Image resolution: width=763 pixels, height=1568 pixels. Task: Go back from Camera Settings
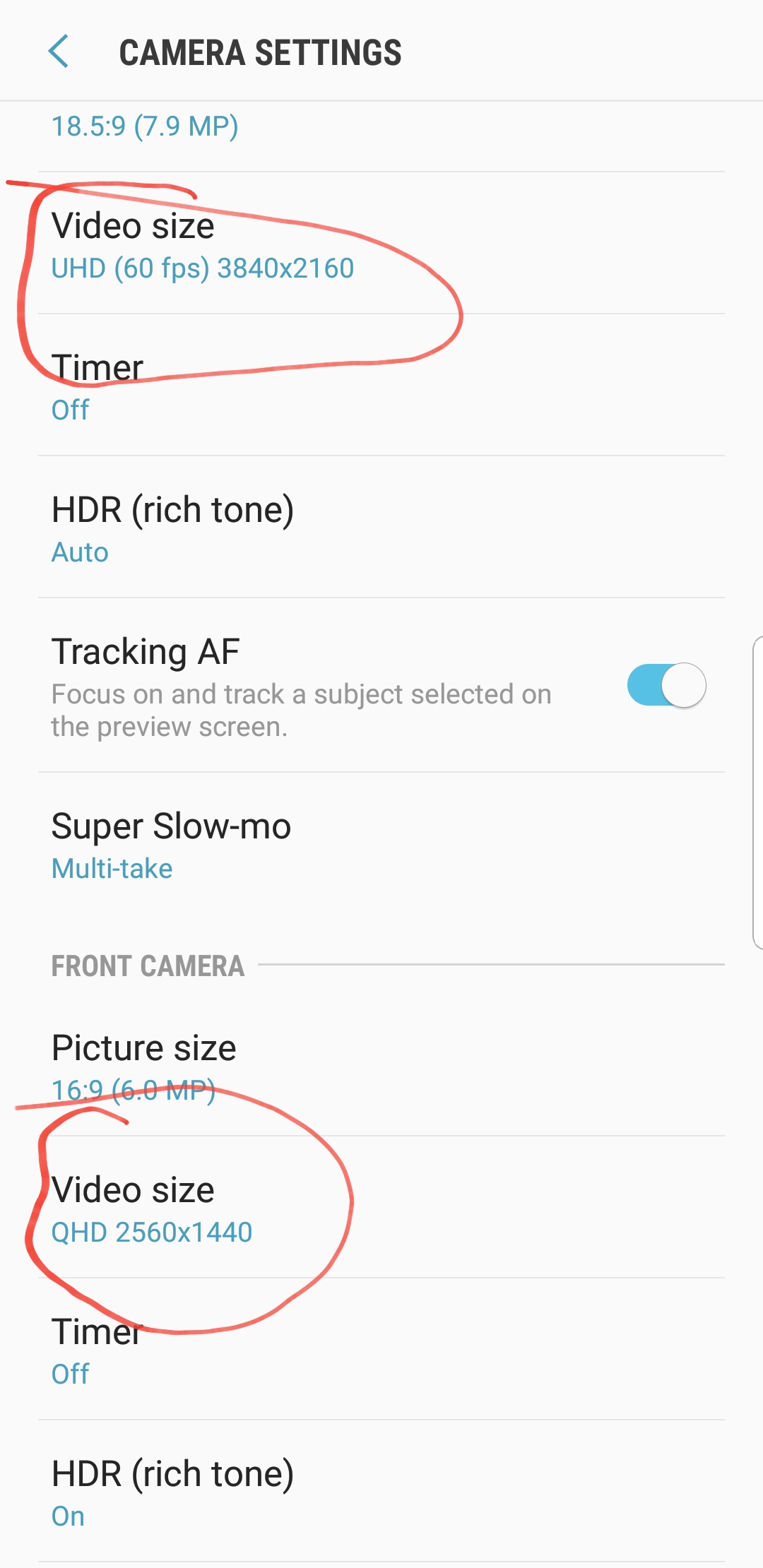point(59,52)
